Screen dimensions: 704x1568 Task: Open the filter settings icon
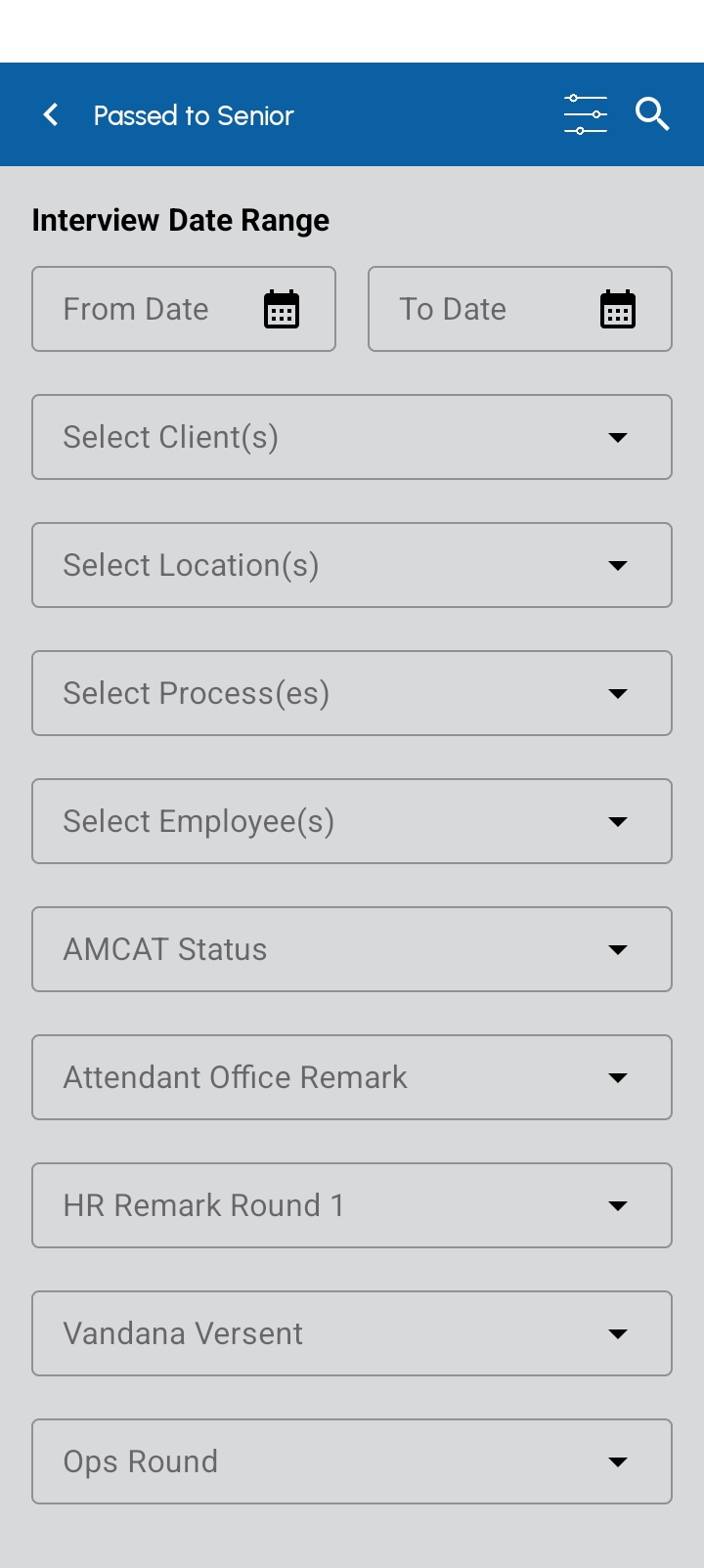585,114
